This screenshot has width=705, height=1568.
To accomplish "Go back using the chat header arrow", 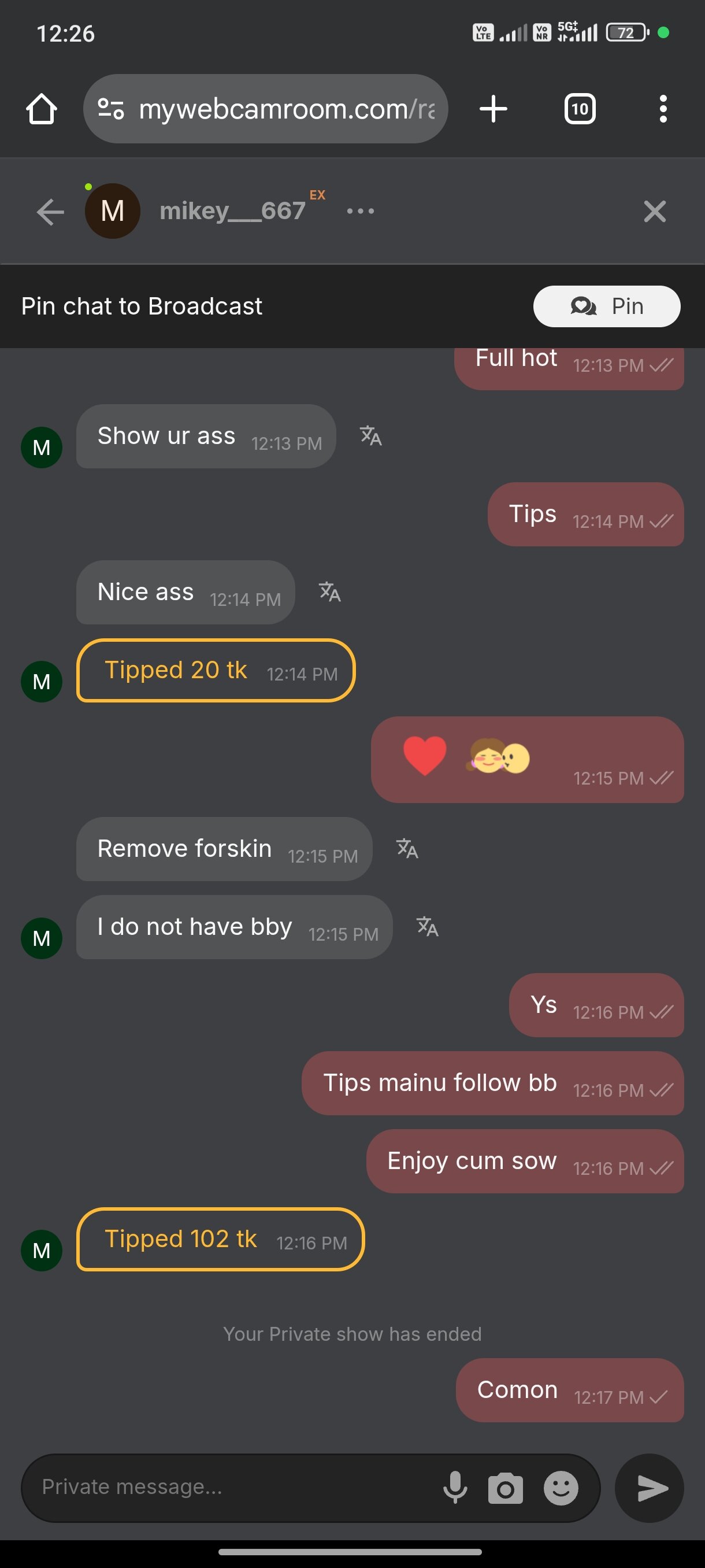I will (50, 211).
